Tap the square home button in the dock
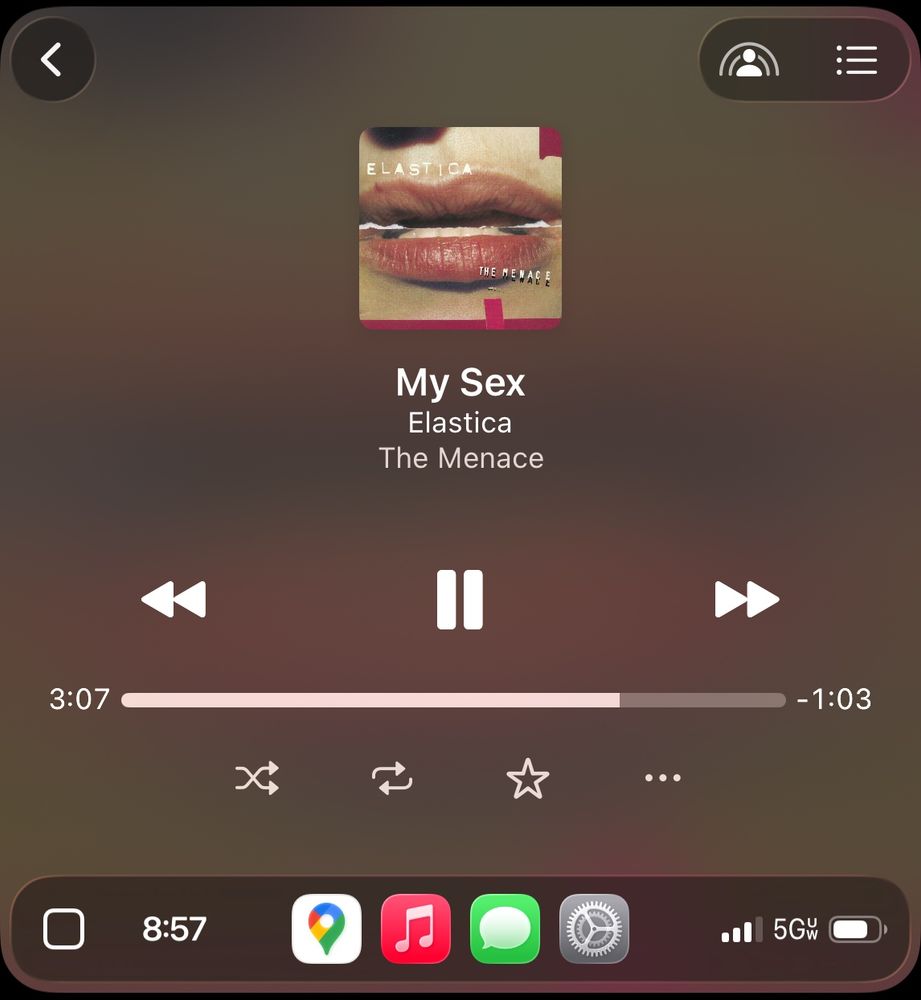Viewport: 921px width, 1000px height. 64,929
